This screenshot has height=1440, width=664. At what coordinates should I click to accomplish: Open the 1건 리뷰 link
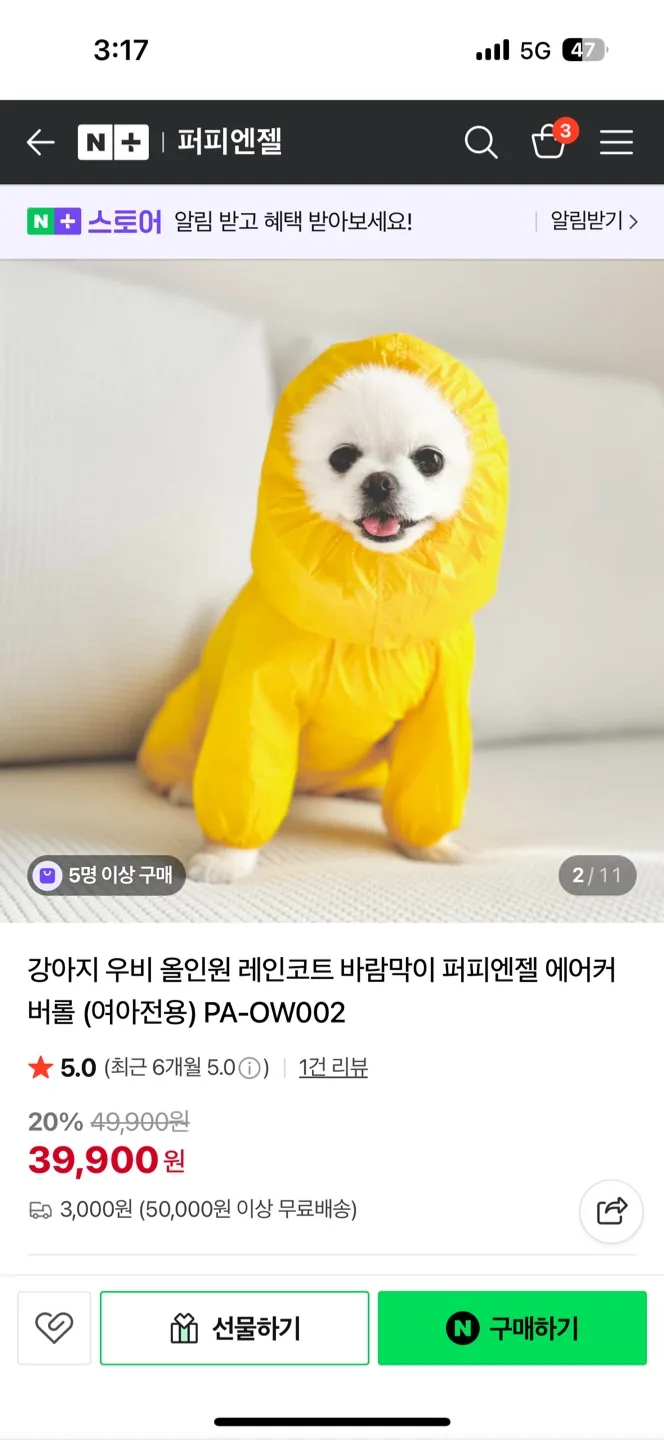pyautogui.click(x=333, y=1068)
